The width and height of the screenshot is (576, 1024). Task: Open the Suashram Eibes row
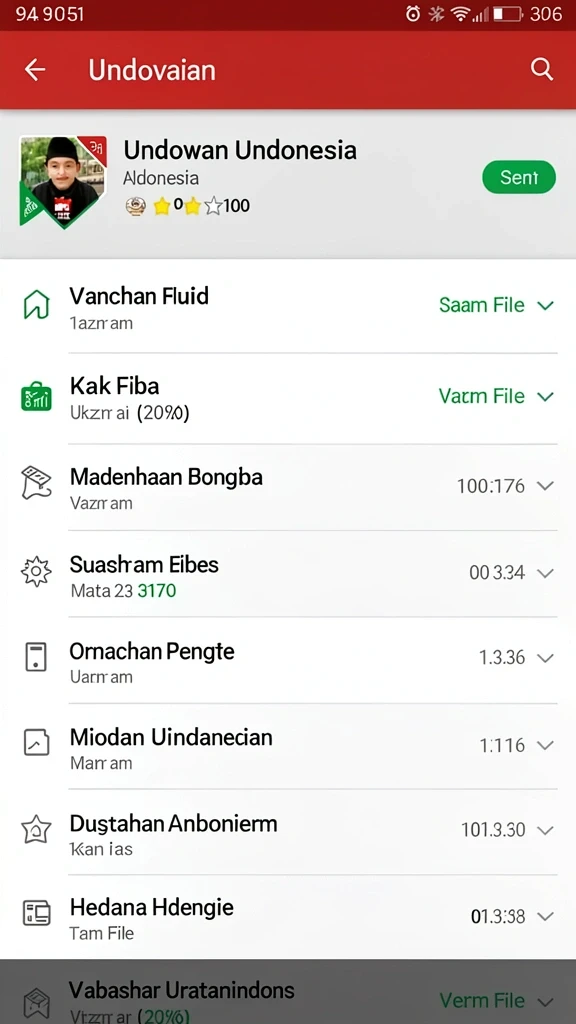(288, 573)
